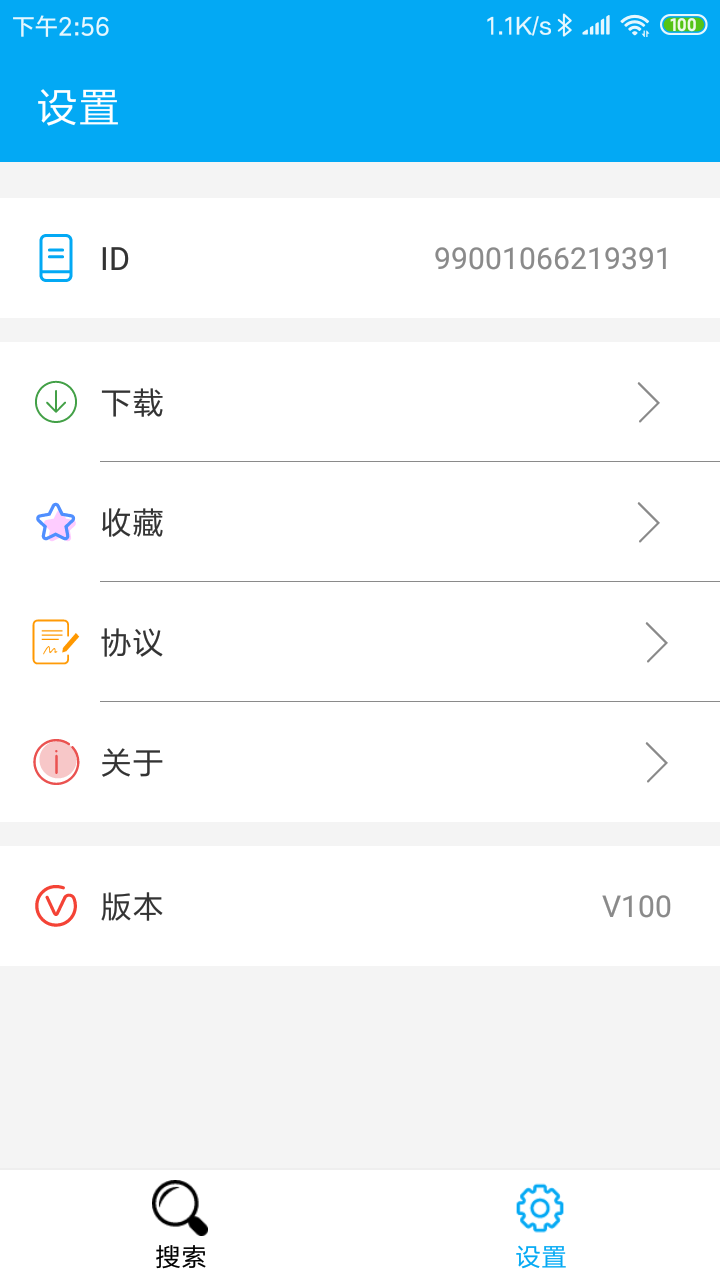Tap the V100 version text
The width and height of the screenshot is (720, 1280).
pyautogui.click(x=637, y=906)
